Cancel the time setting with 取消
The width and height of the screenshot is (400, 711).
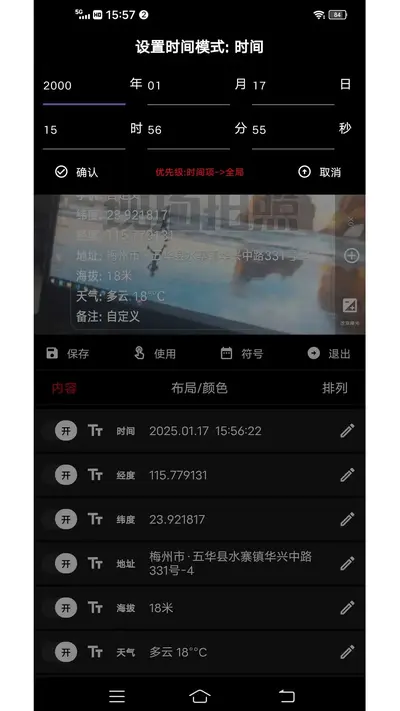click(319, 172)
